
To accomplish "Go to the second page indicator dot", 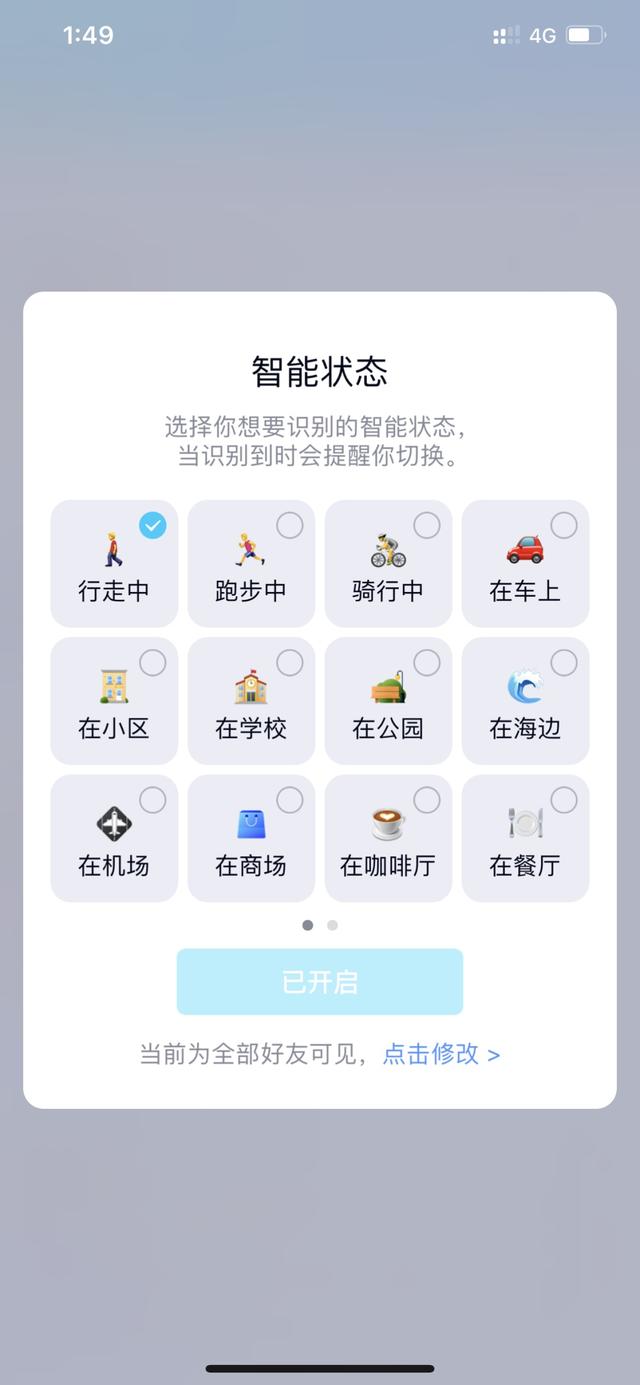I will tap(332, 925).
